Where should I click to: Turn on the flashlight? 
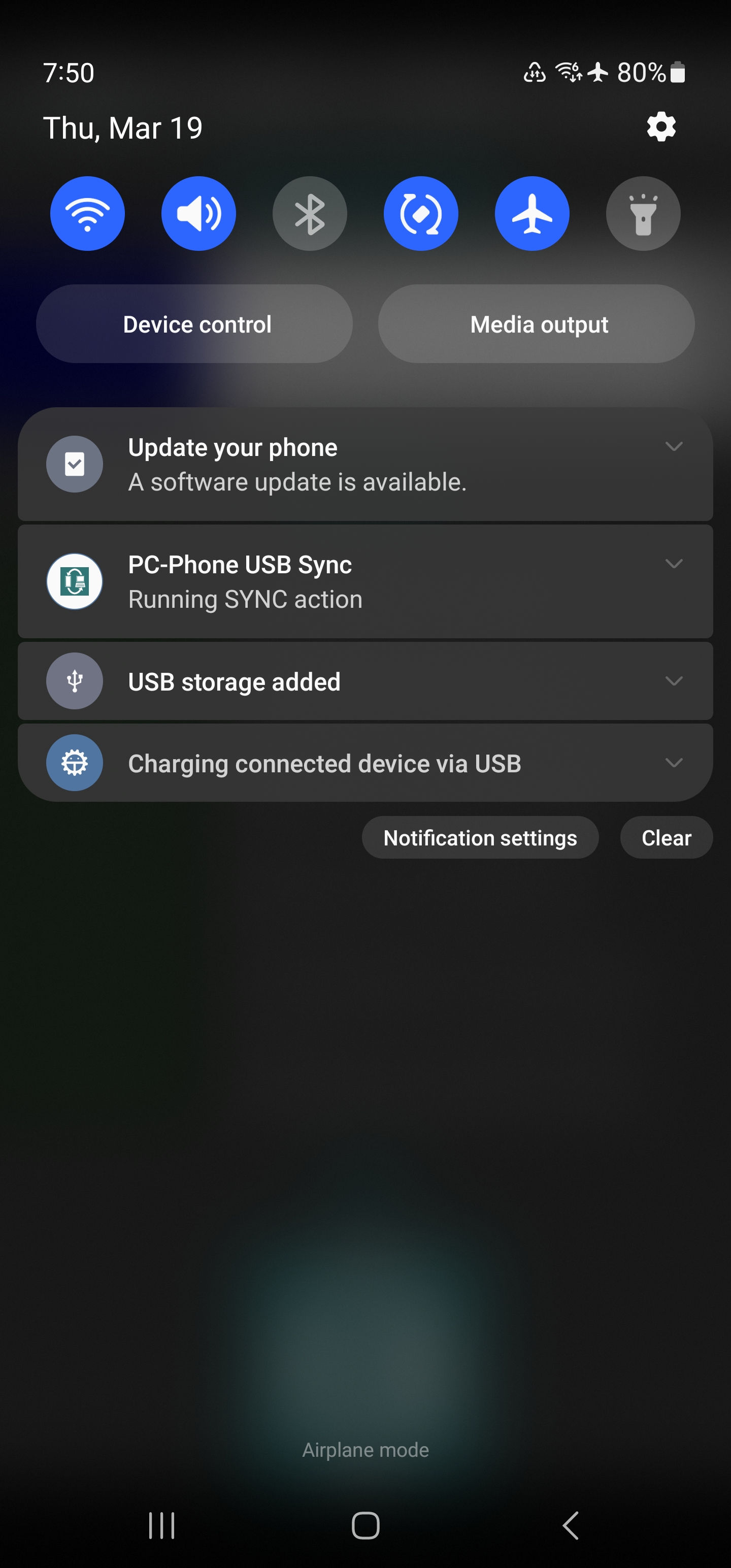(x=643, y=214)
